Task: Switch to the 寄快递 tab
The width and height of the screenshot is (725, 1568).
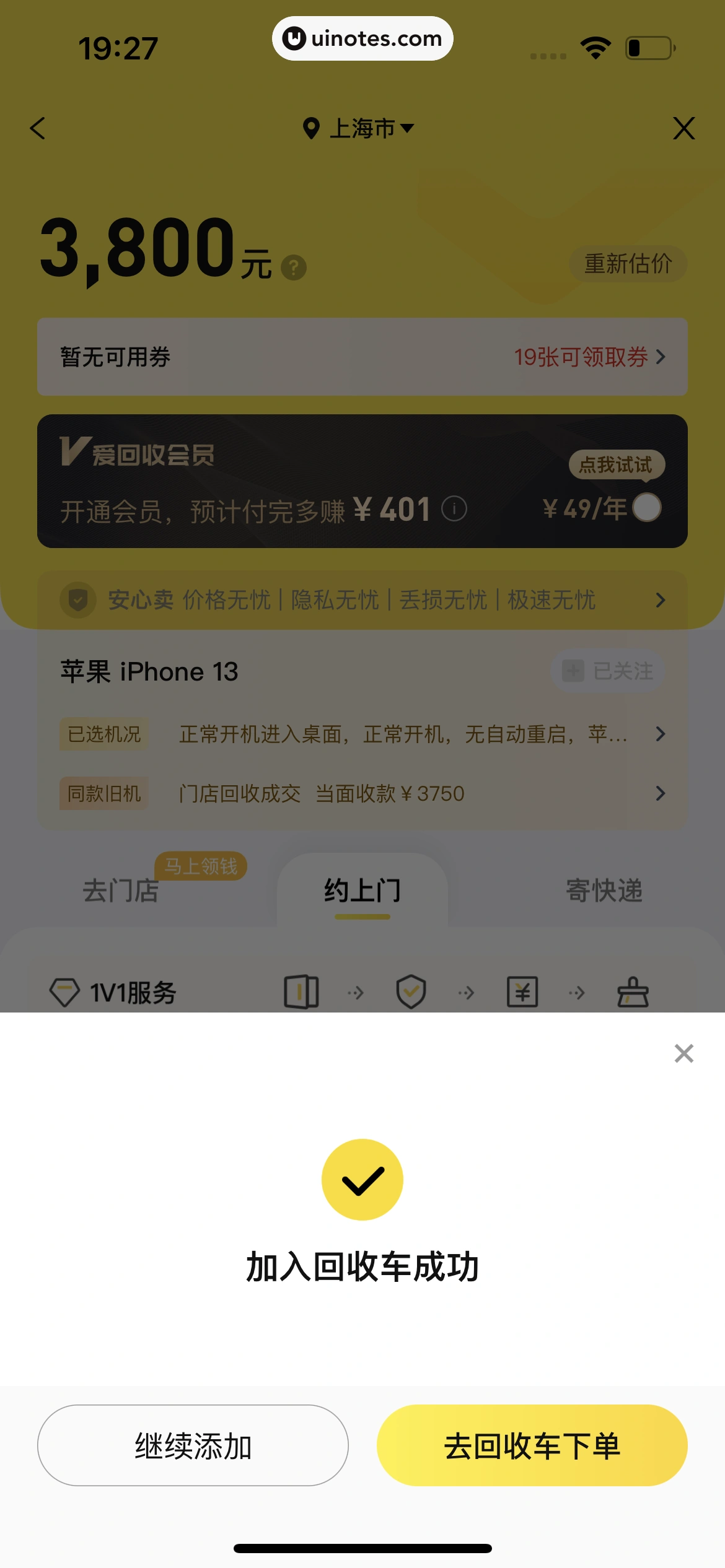Action: [604, 891]
